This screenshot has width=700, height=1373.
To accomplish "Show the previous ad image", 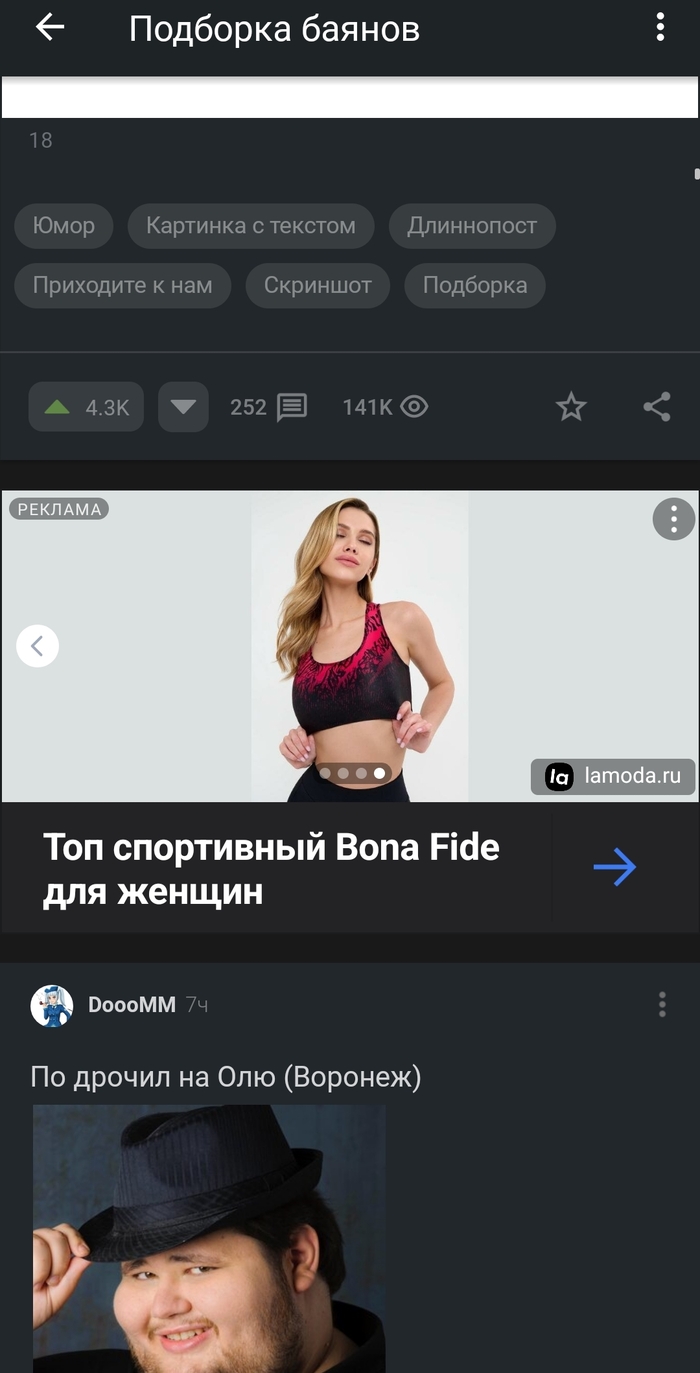I will tap(38, 646).
